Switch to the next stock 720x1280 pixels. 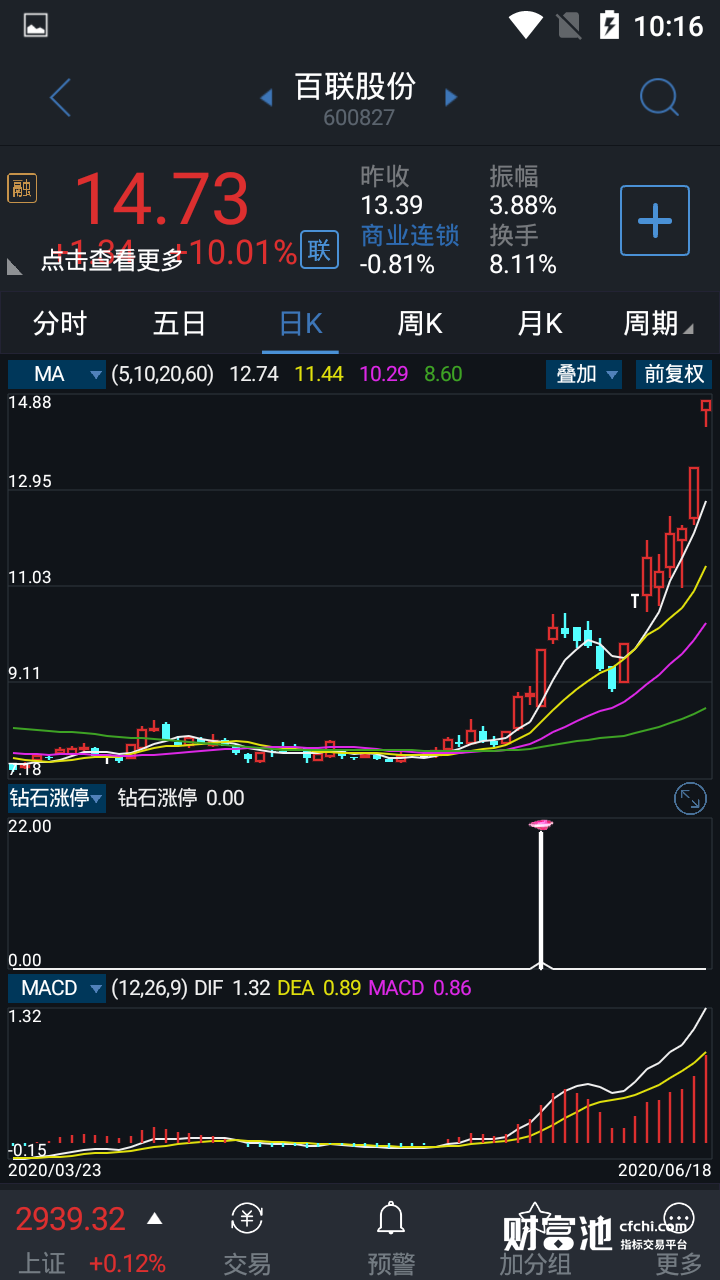(x=451, y=97)
